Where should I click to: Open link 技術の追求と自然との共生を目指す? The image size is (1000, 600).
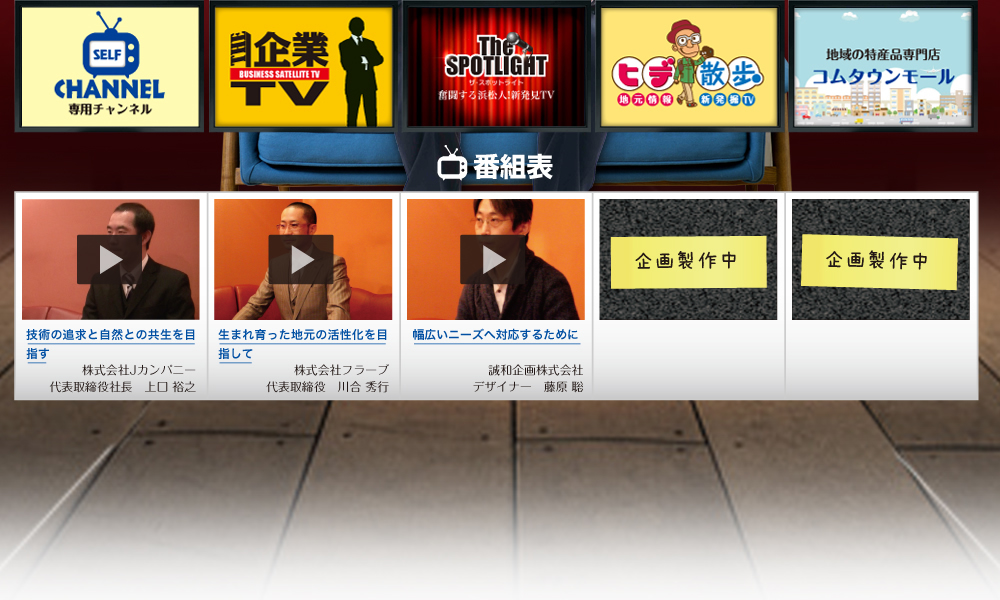pyautogui.click(x=110, y=343)
